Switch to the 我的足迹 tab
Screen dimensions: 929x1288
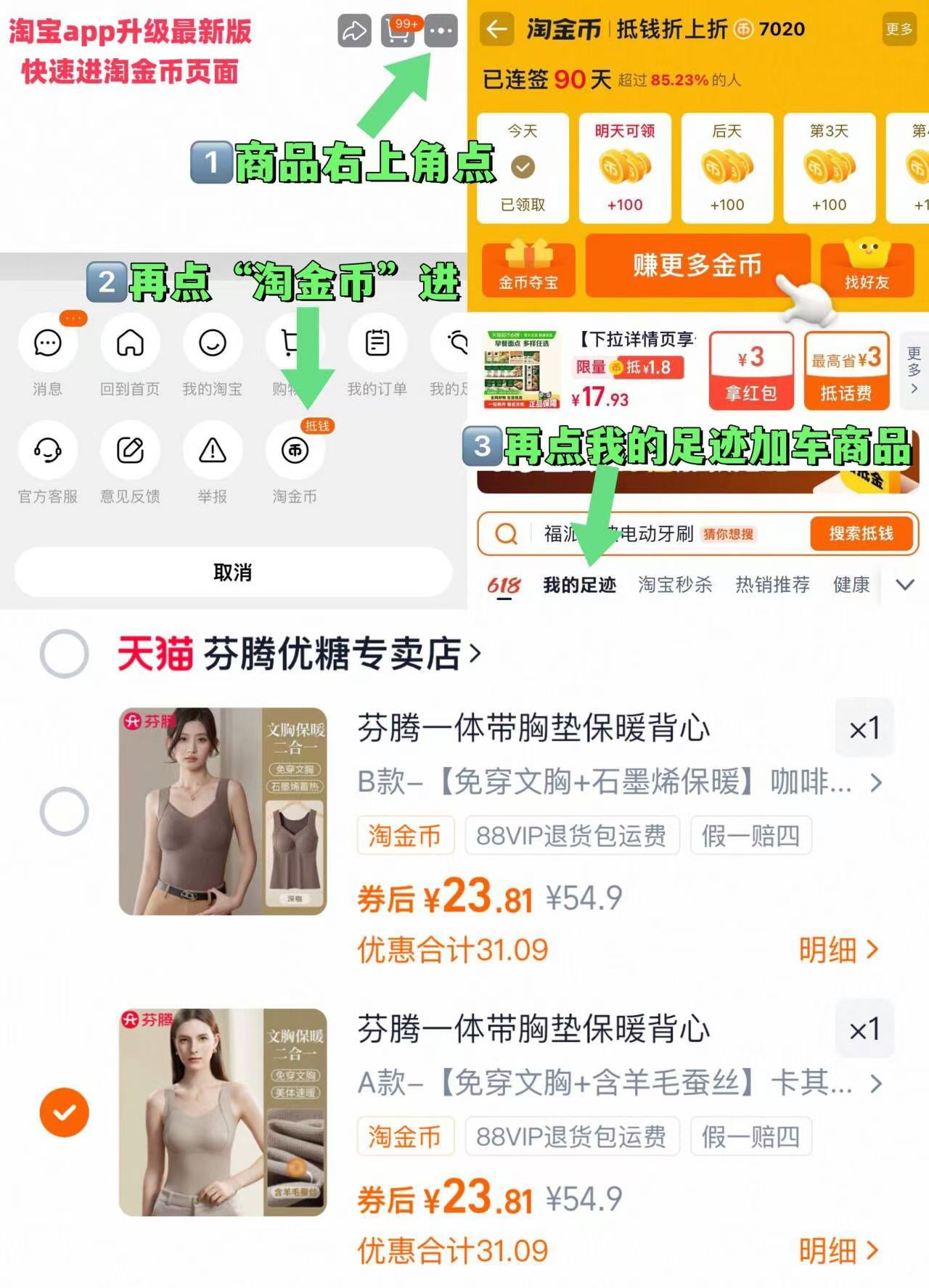pyautogui.click(x=579, y=584)
